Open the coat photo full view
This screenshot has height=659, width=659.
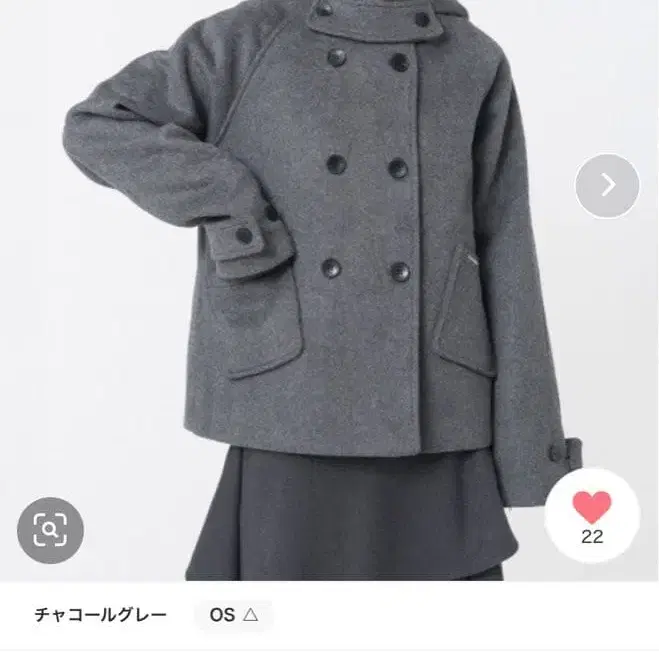330,280
